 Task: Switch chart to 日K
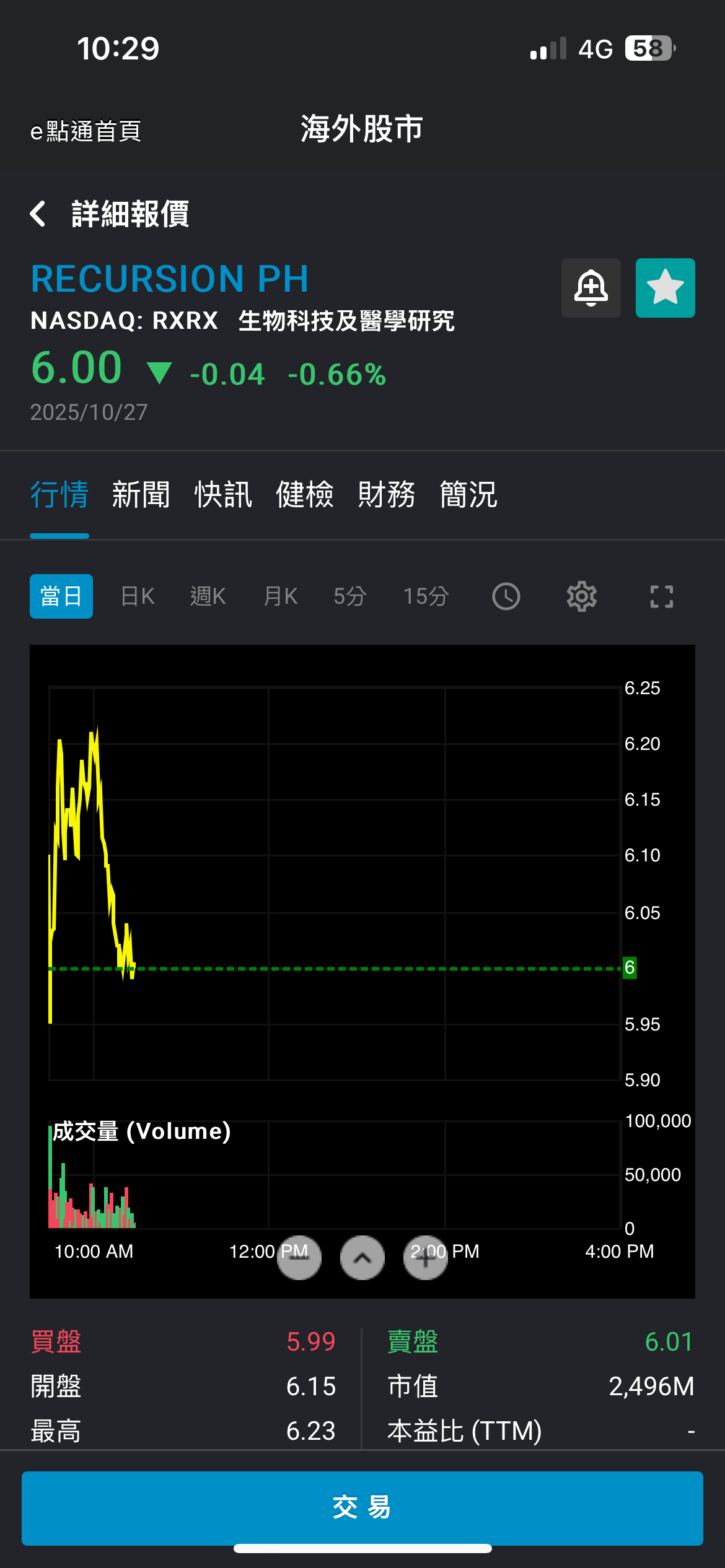pyautogui.click(x=138, y=596)
